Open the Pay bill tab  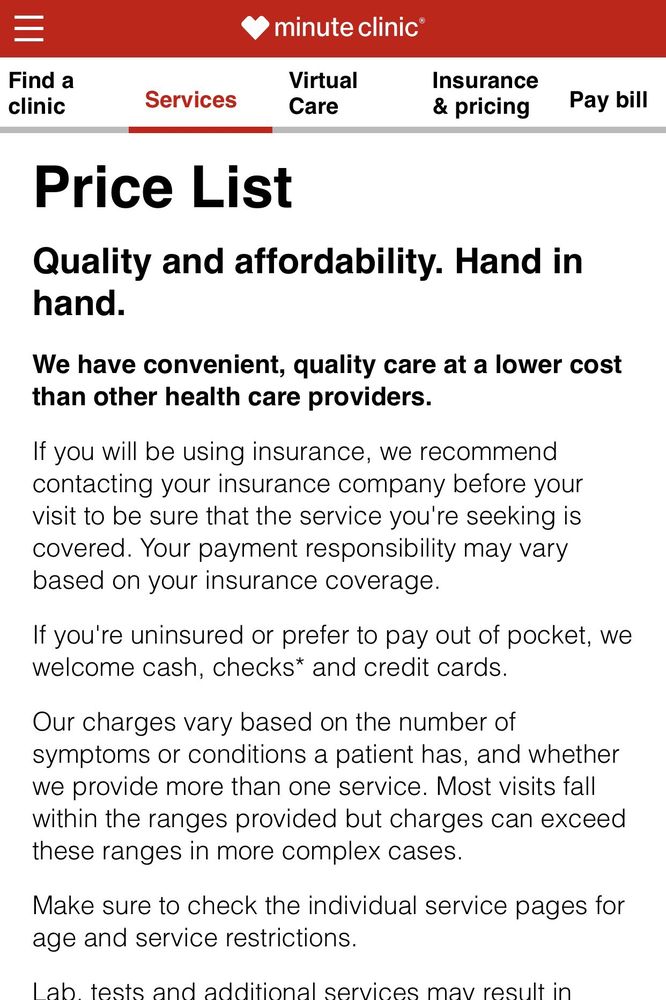(608, 100)
